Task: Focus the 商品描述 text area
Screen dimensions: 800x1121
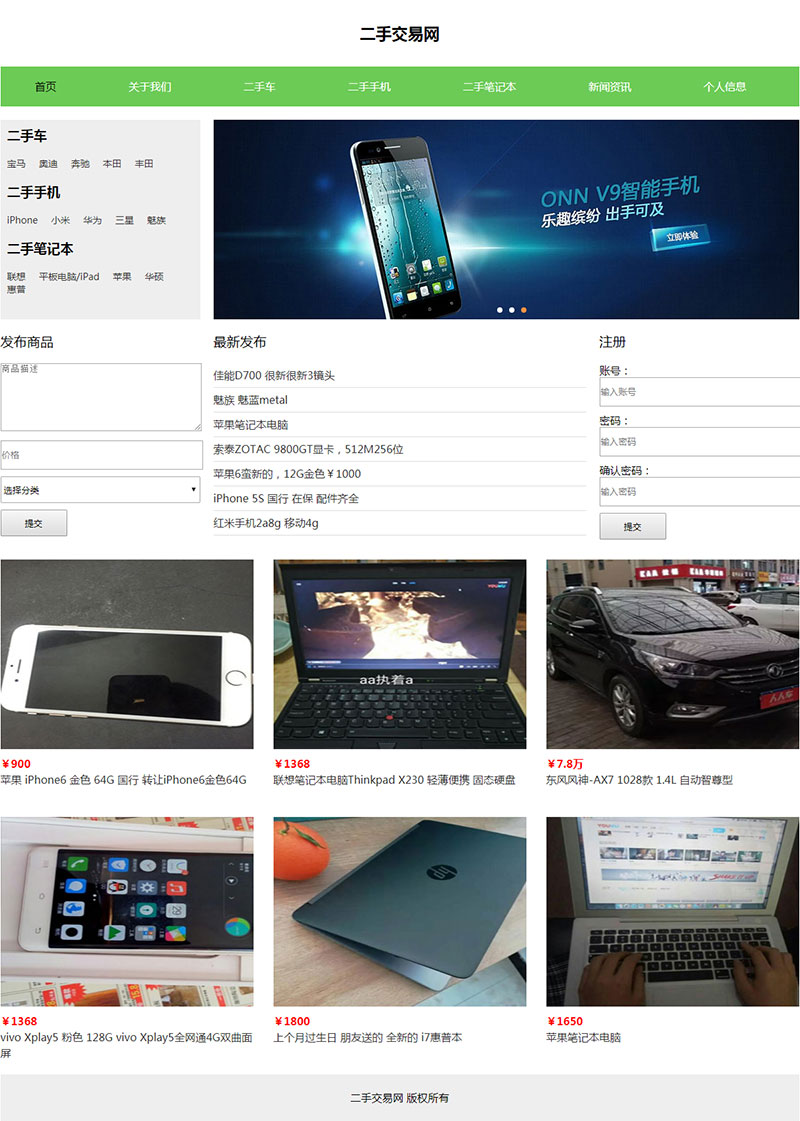Action: [x=100, y=397]
